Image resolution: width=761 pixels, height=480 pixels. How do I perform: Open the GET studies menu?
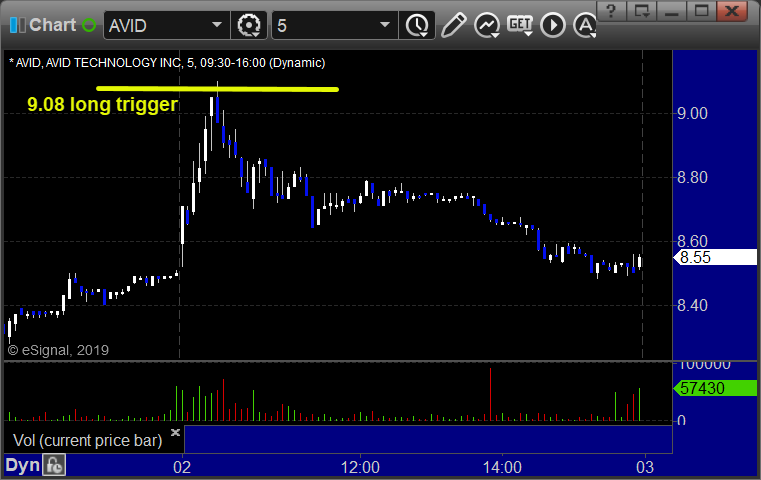coord(518,23)
